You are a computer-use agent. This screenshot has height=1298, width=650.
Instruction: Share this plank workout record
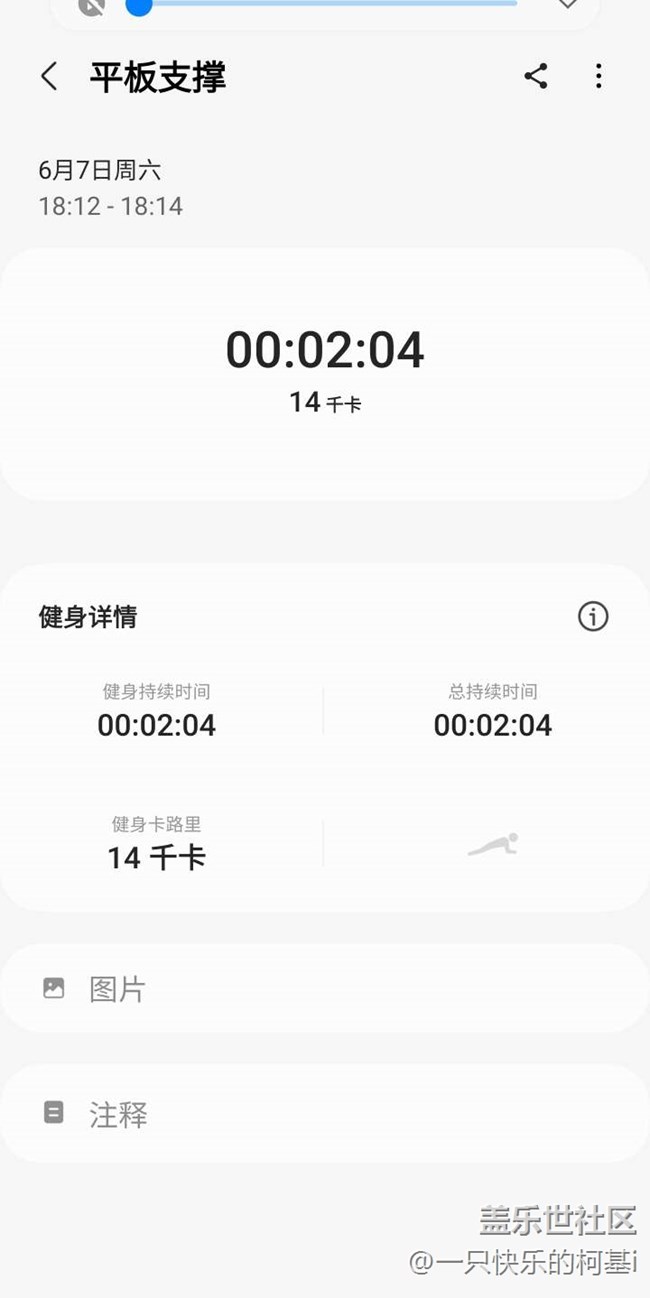point(536,76)
